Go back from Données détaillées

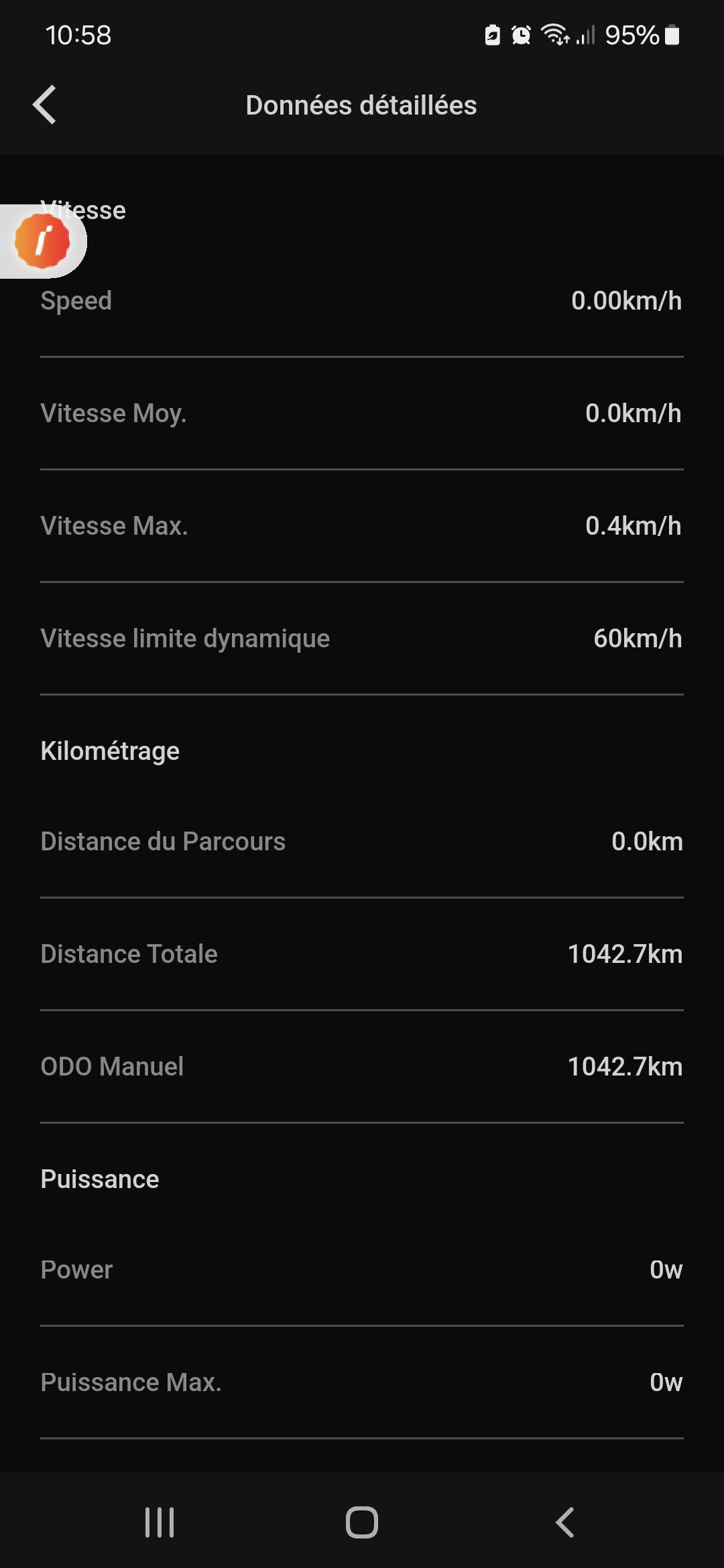click(44, 105)
